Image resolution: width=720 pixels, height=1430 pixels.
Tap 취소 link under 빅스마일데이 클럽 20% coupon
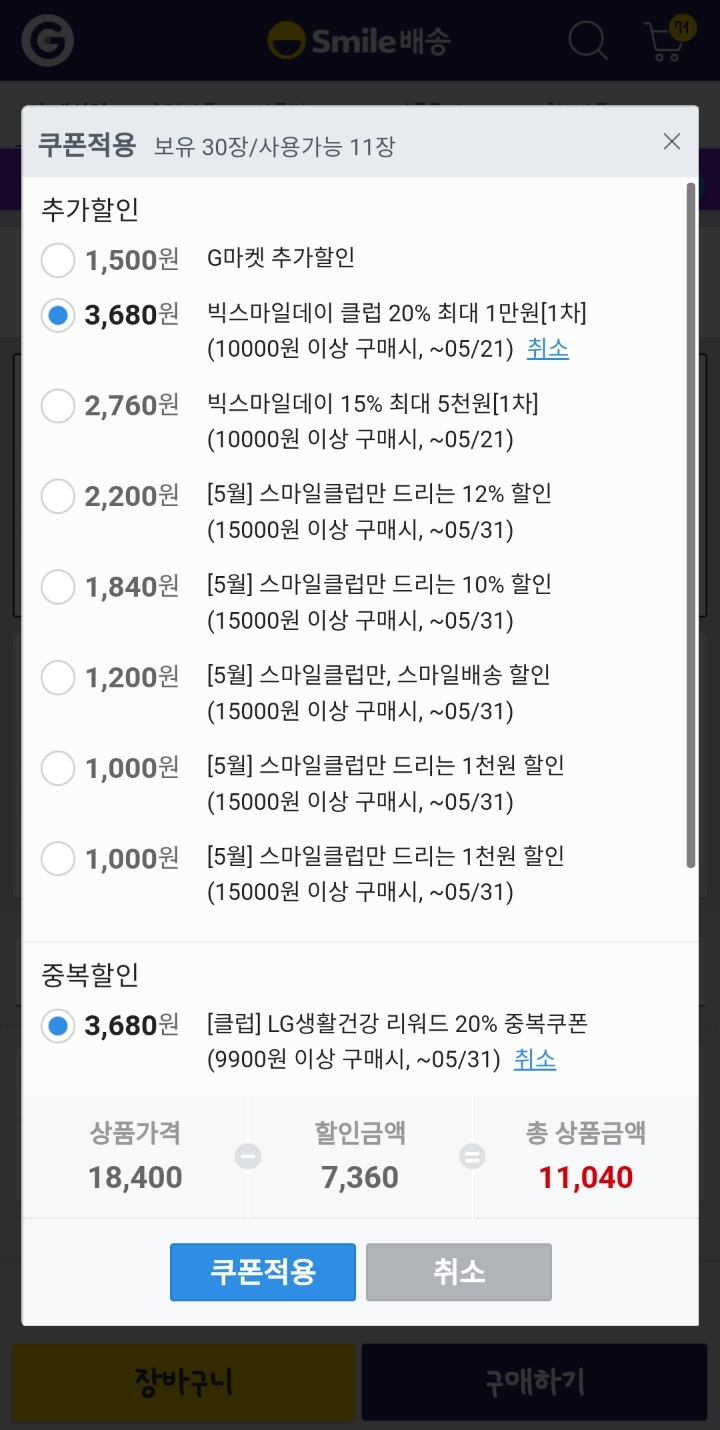[x=548, y=349]
